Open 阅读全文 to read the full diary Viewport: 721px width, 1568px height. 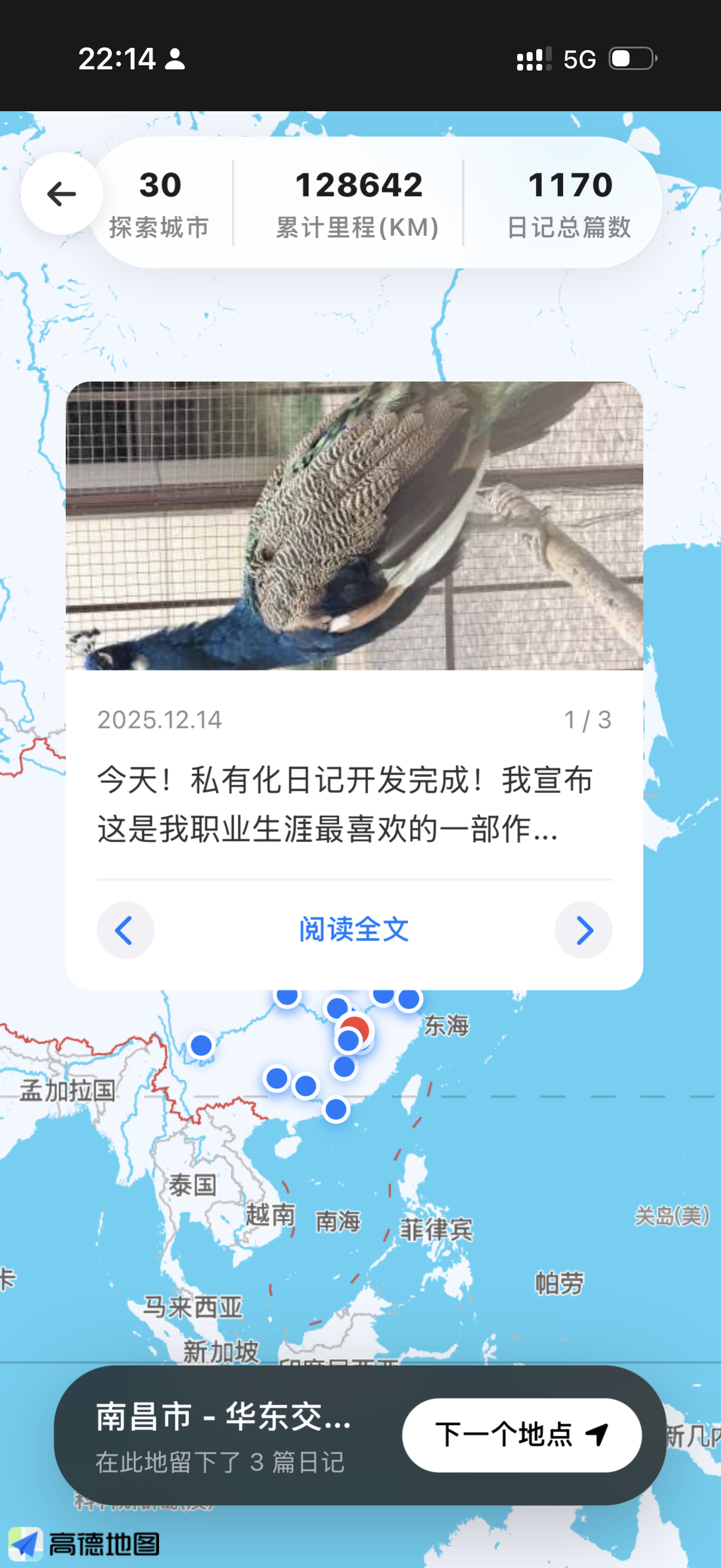(x=353, y=929)
